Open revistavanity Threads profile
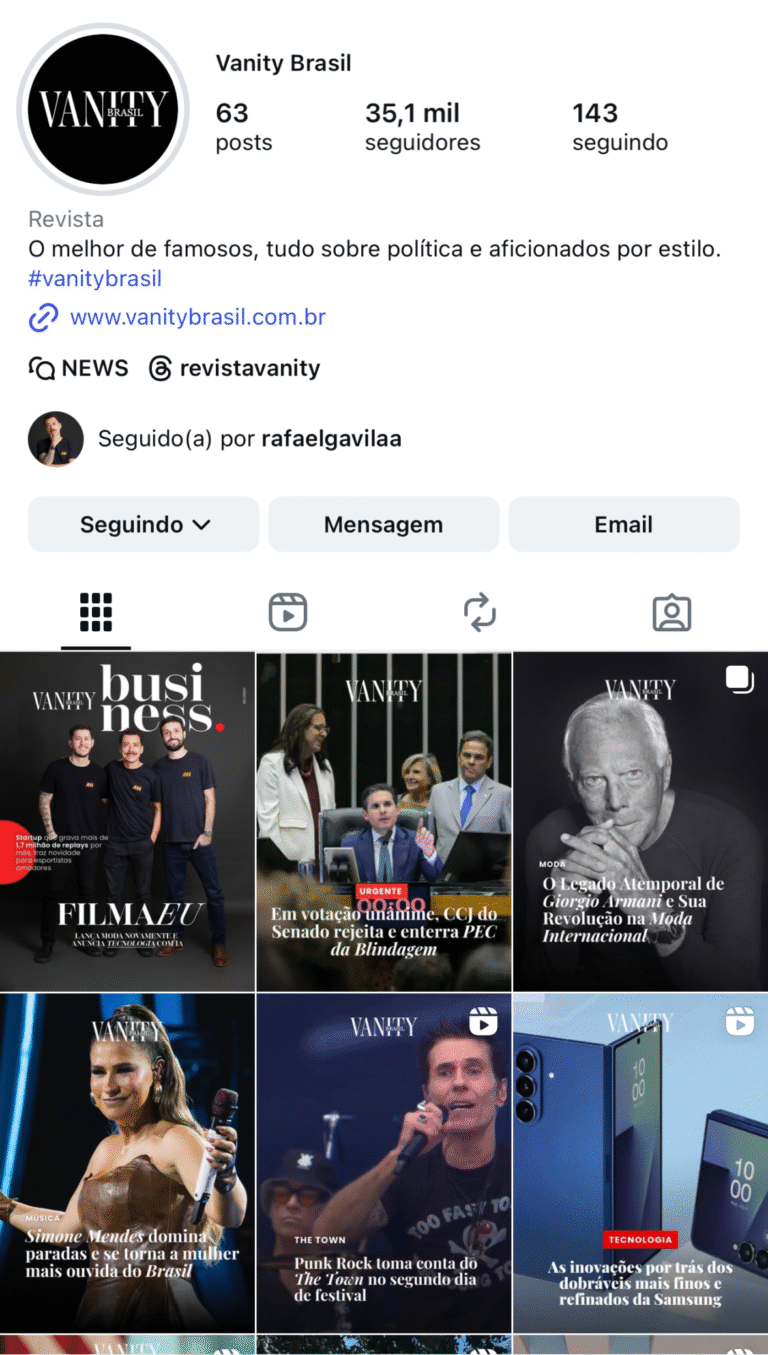This screenshot has height=1355, width=768. click(x=235, y=368)
